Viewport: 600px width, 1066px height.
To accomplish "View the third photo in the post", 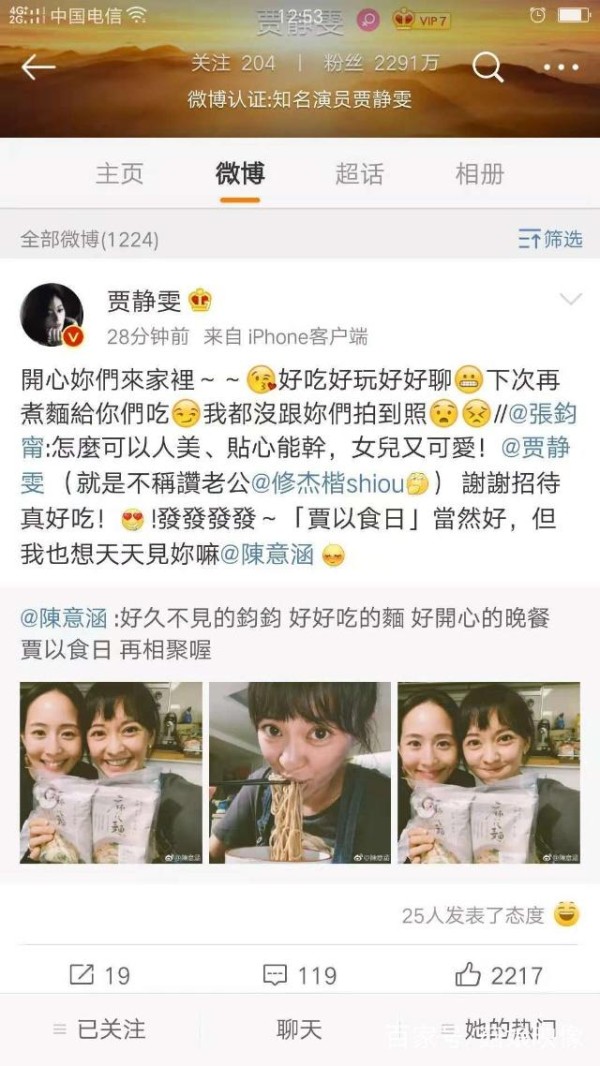I will tap(488, 772).
